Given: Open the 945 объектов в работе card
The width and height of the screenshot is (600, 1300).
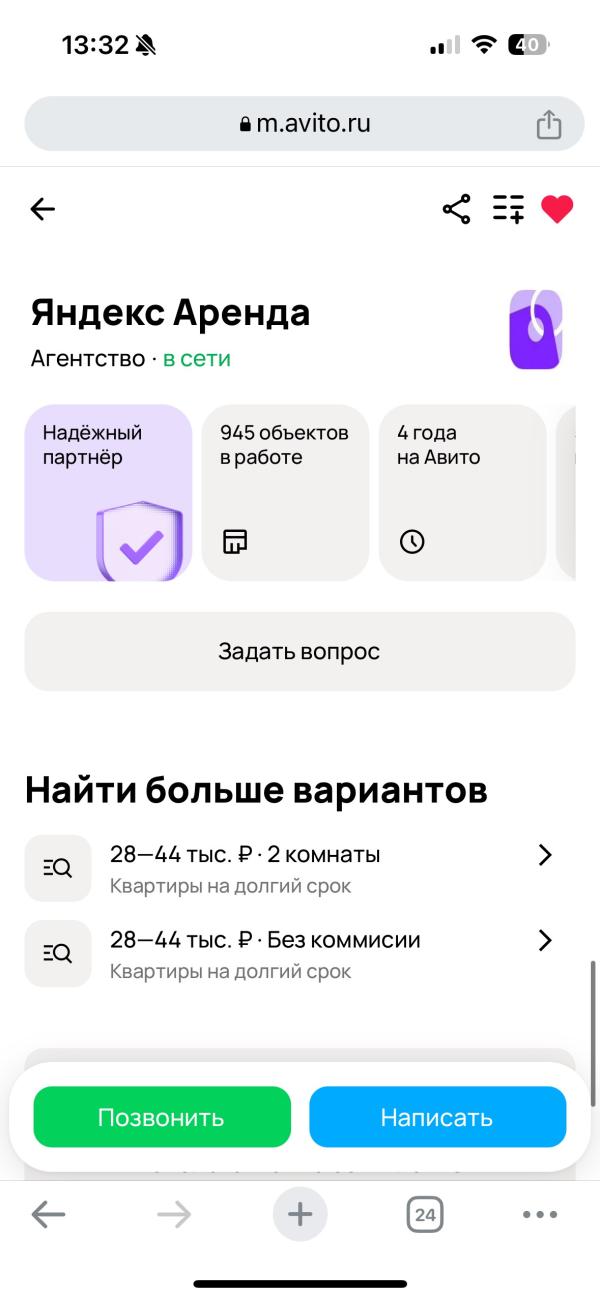Looking at the screenshot, I should (x=285, y=492).
